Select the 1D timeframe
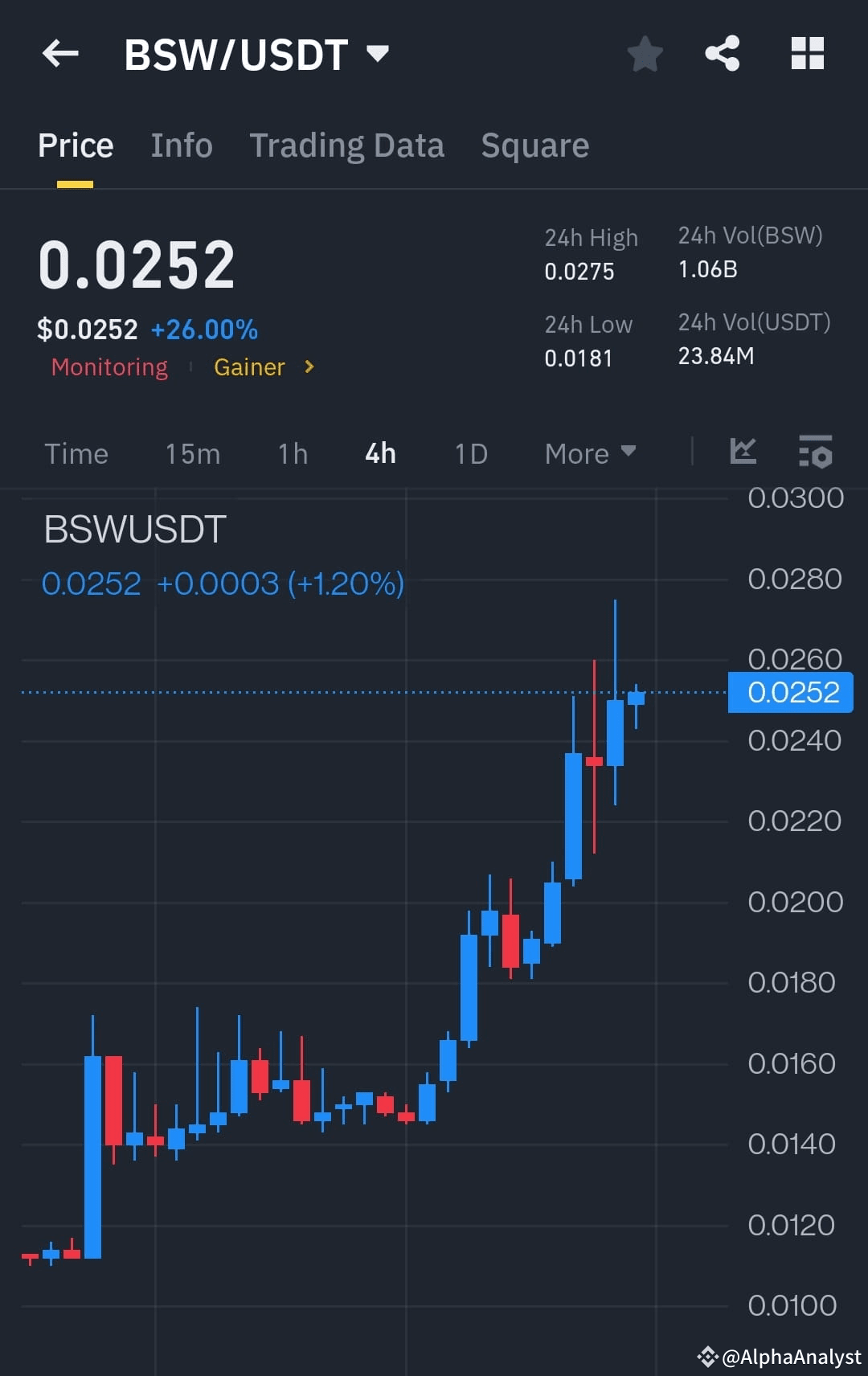Screen dimensions: 868x1376 (x=470, y=453)
